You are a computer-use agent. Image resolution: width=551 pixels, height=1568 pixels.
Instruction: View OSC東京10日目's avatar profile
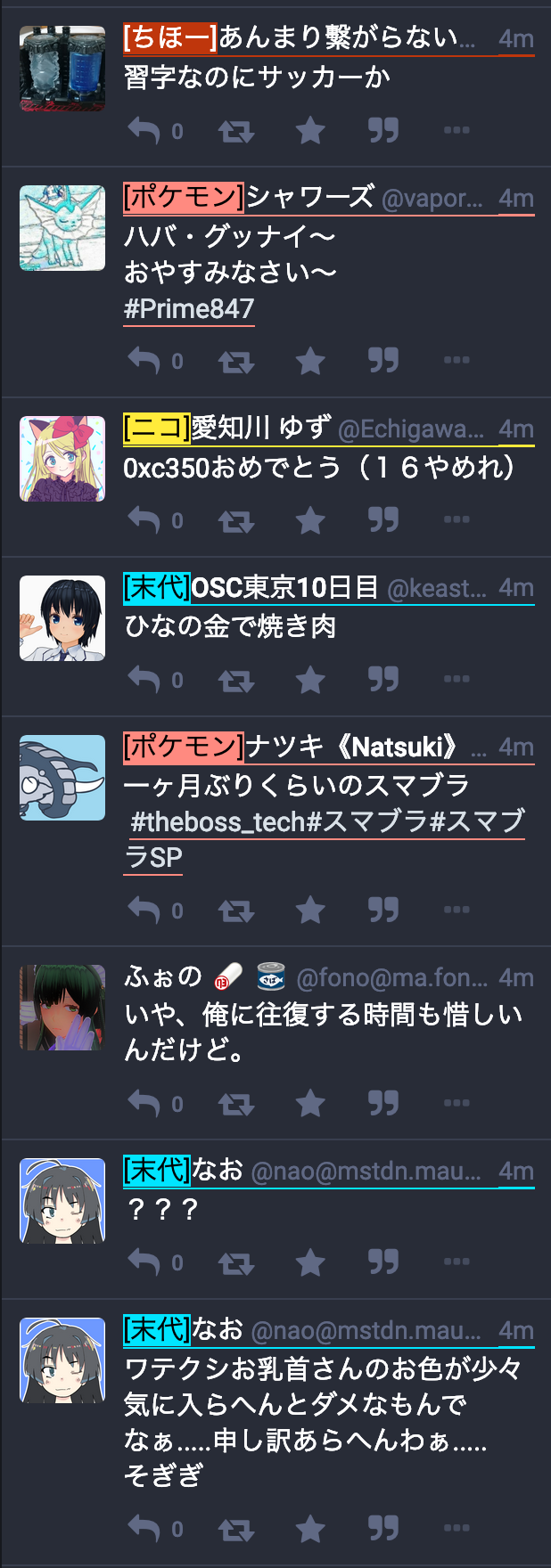point(62,618)
